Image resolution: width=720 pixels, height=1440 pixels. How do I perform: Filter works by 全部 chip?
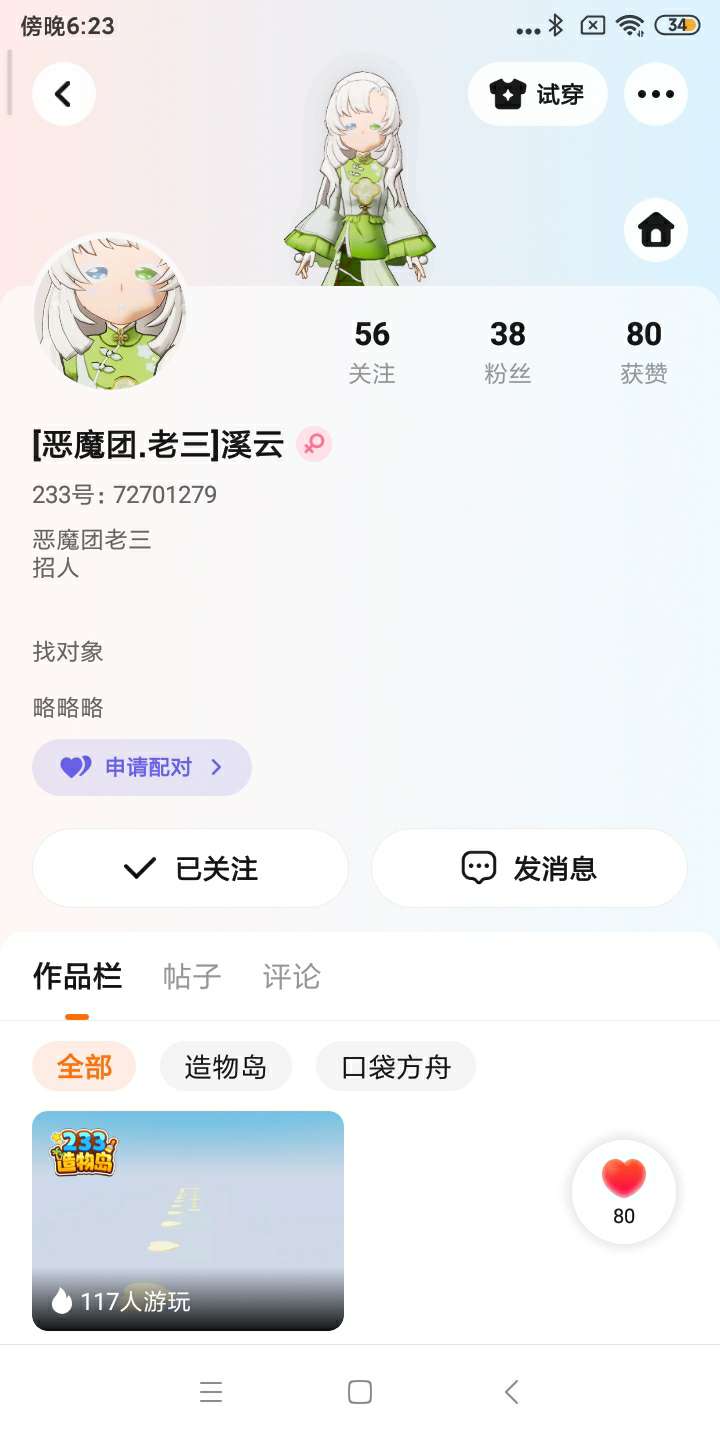click(84, 1067)
